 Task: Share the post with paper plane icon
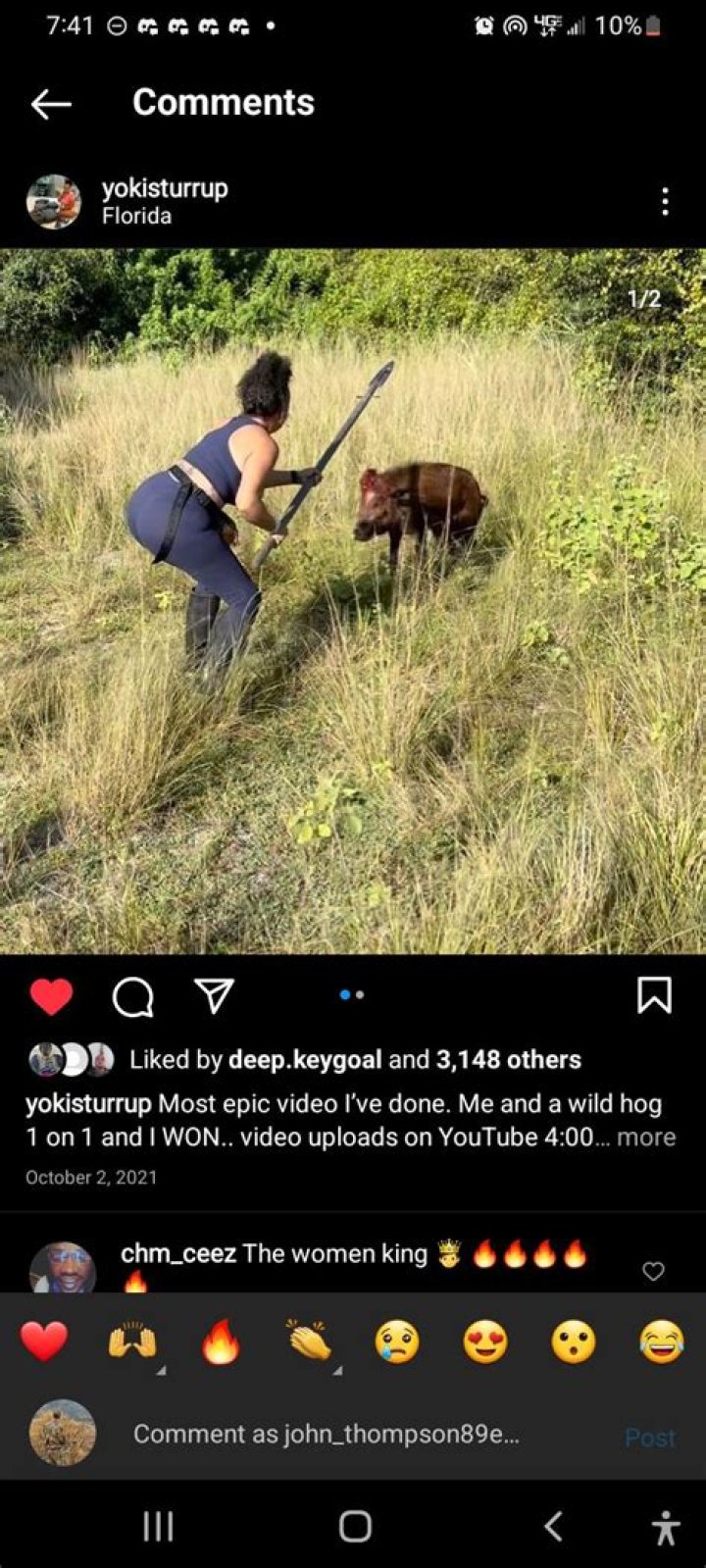pyautogui.click(x=214, y=995)
